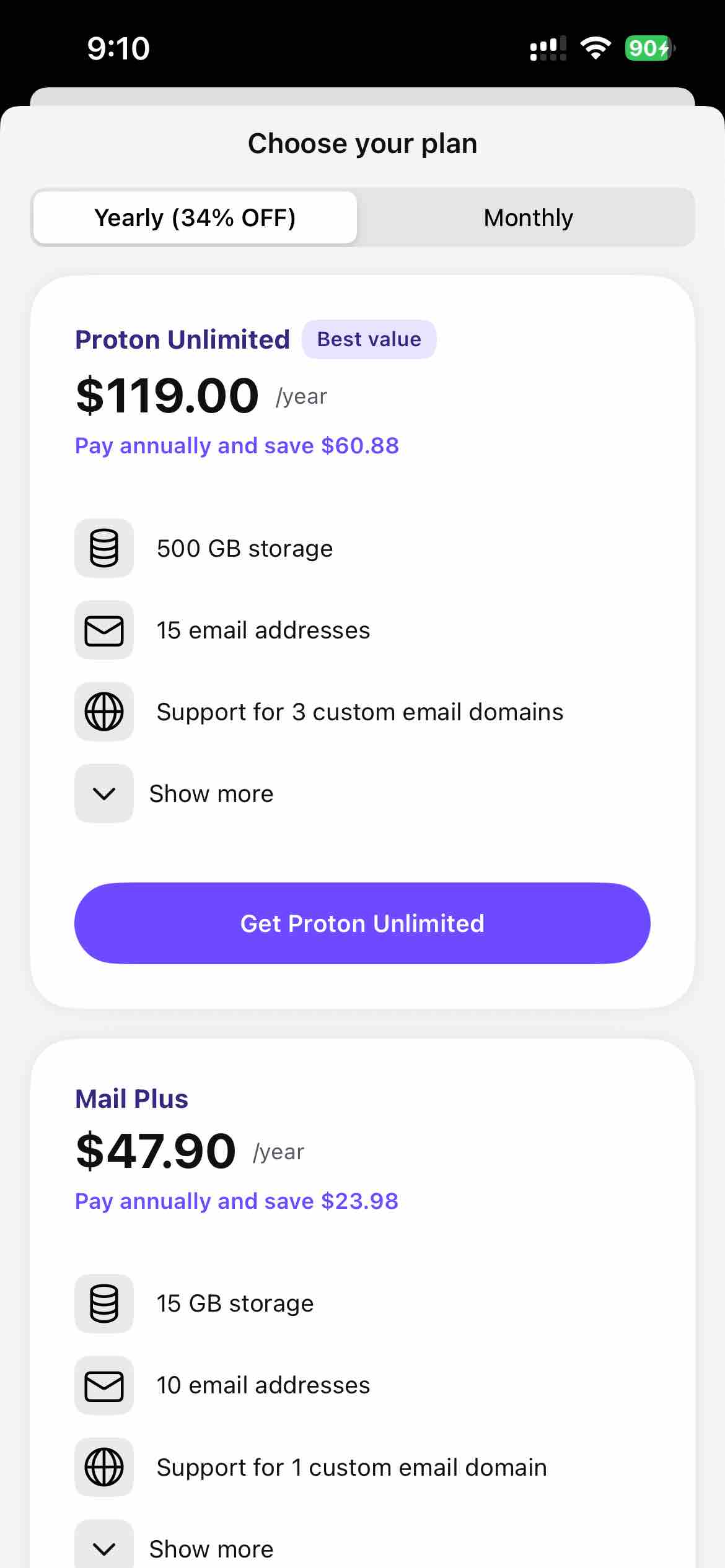Click Pay annually and save $23.98
This screenshot has width=725, height=1568.
pos(237,1200)
